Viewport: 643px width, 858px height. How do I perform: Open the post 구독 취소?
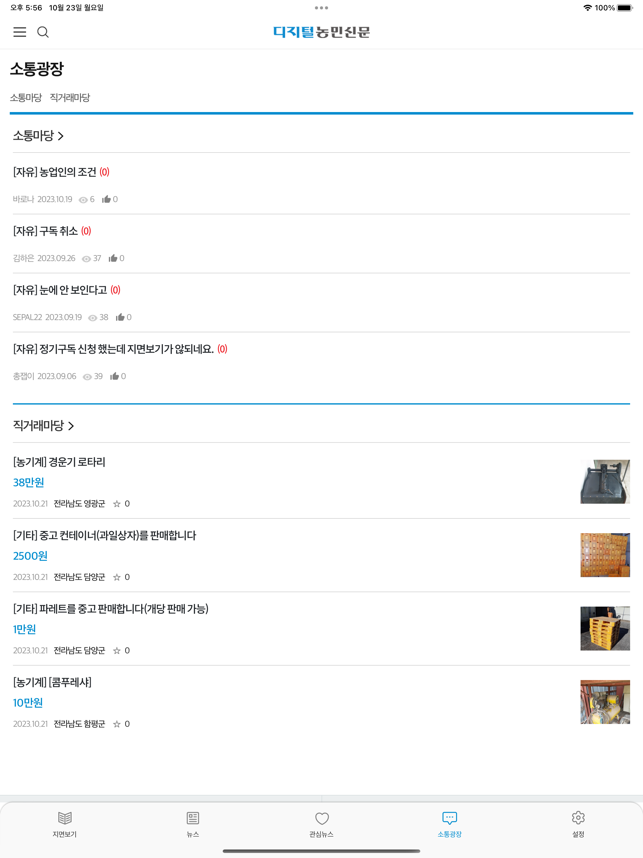(x=46, y=231)
